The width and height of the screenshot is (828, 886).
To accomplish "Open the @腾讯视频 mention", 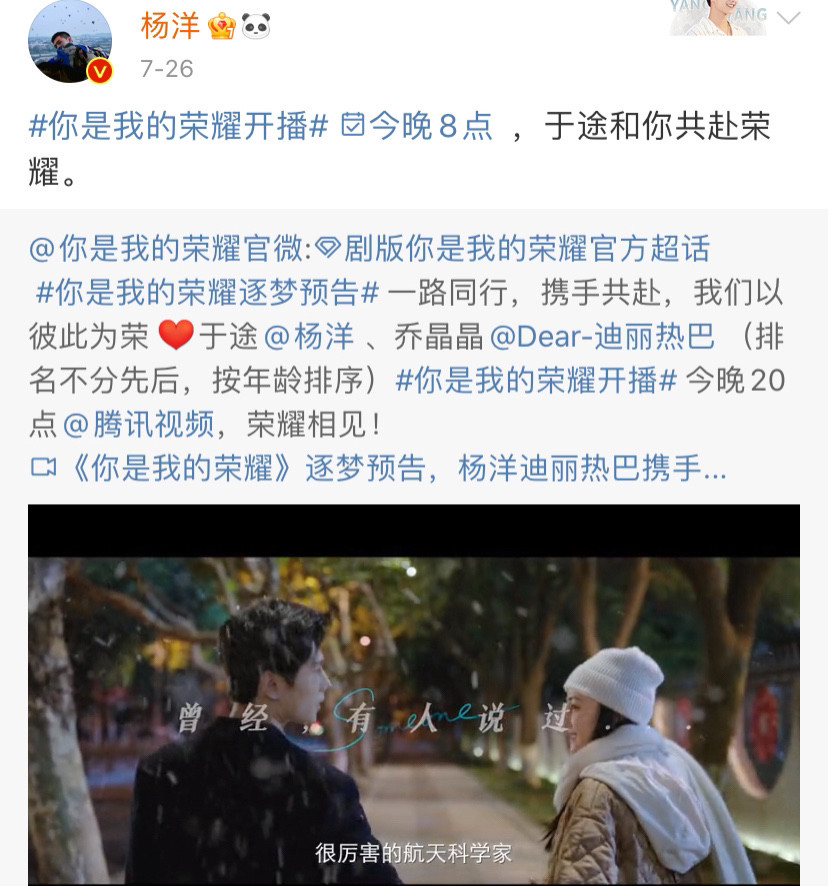I will click(139, 425).
